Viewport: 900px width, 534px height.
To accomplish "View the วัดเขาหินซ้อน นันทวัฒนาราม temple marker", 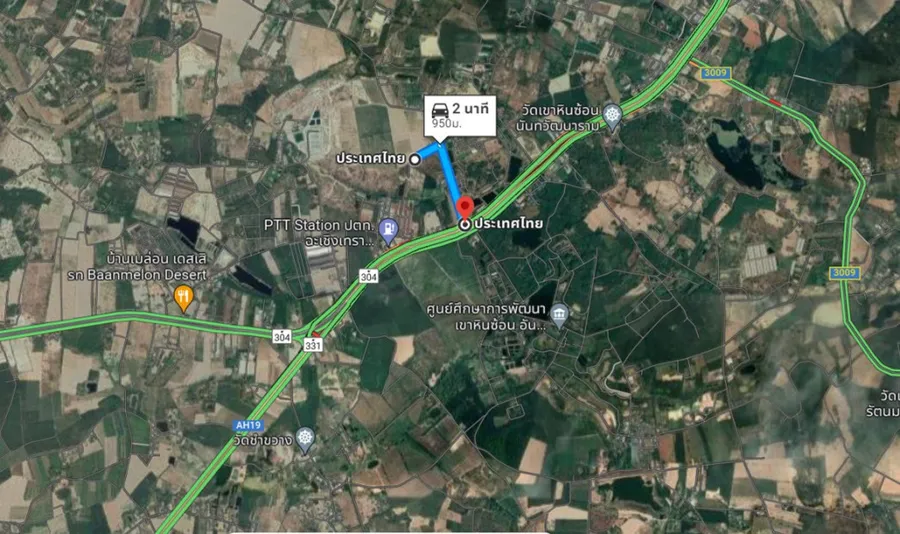I will (612, 115).
